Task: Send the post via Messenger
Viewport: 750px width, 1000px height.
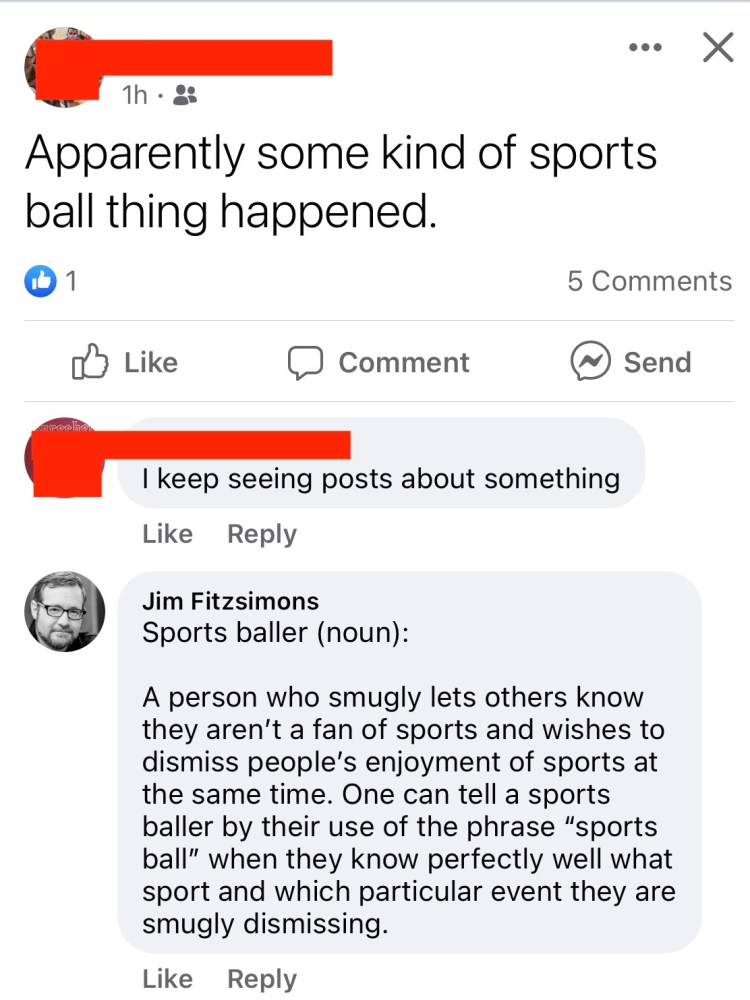Action: (631, 362)
